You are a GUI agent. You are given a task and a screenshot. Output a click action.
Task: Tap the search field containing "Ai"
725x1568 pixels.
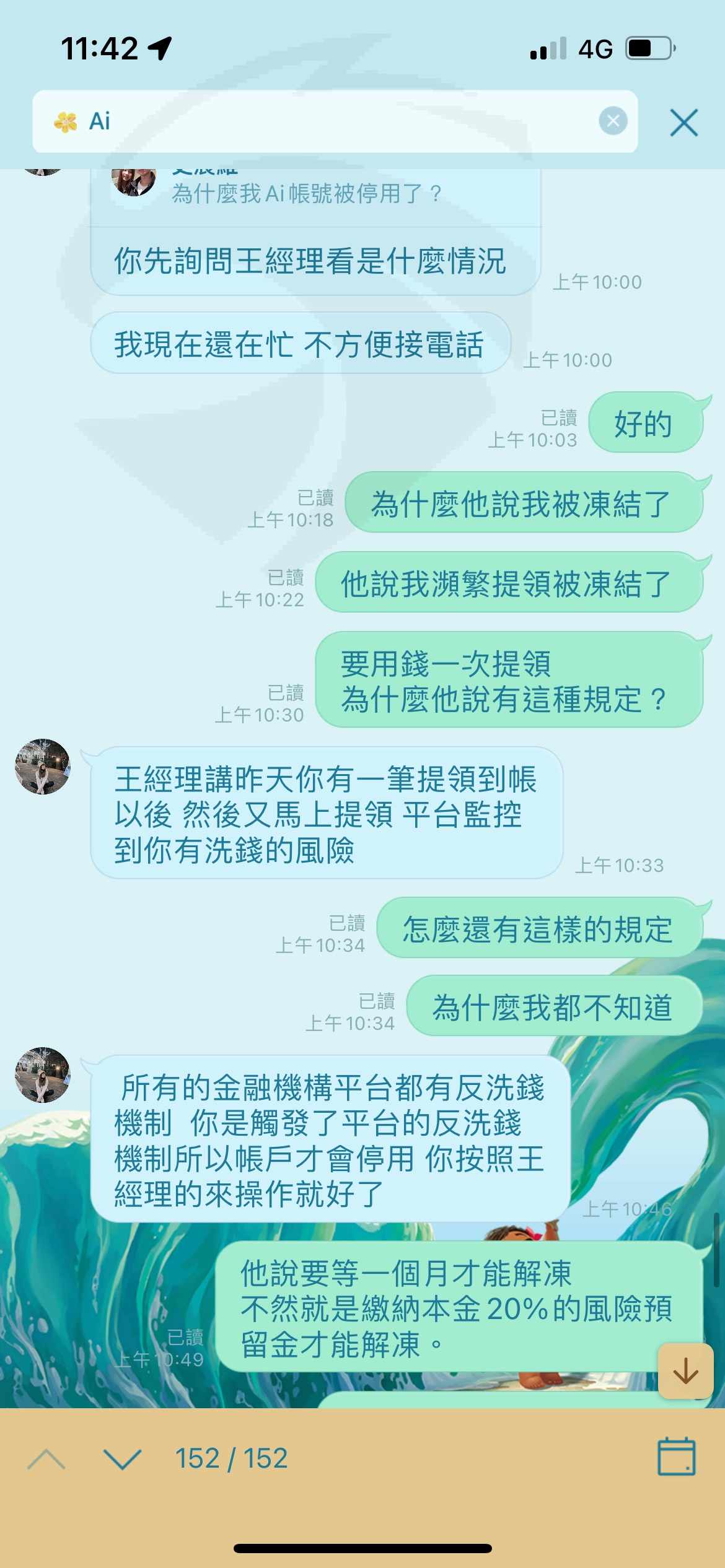(335, 121)
